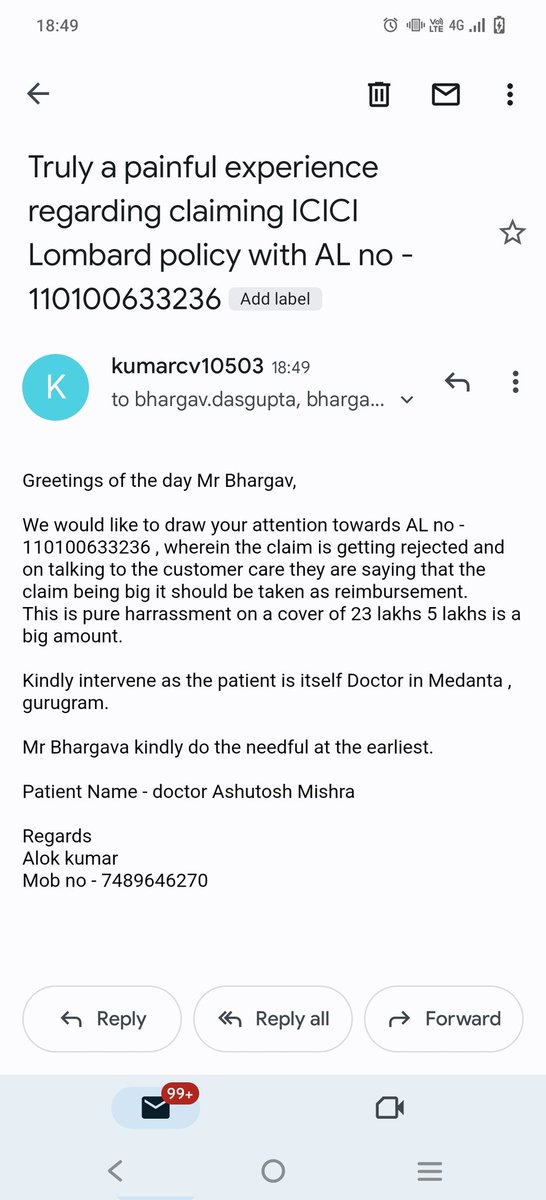Tap the quick reply arrow beside the sender

(x=457, y=381)
